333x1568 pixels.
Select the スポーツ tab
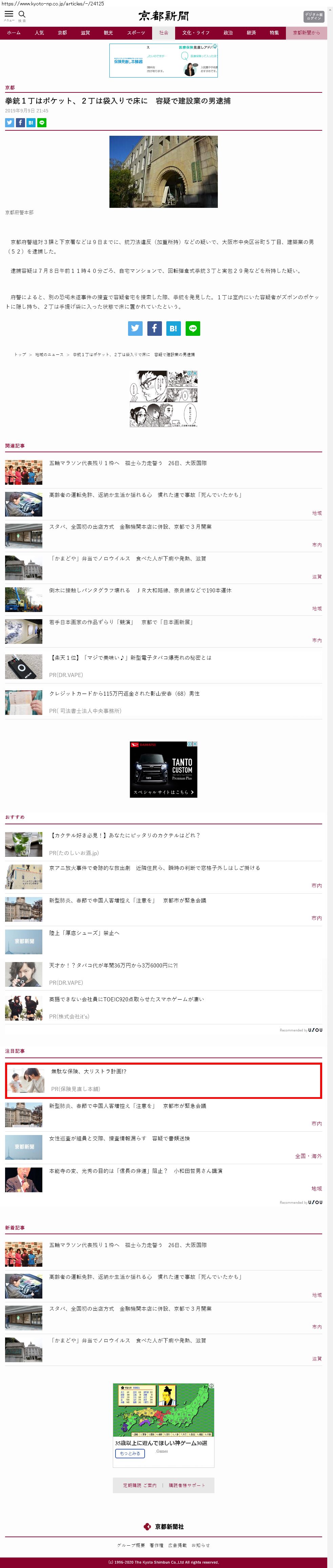coord(136,33)
